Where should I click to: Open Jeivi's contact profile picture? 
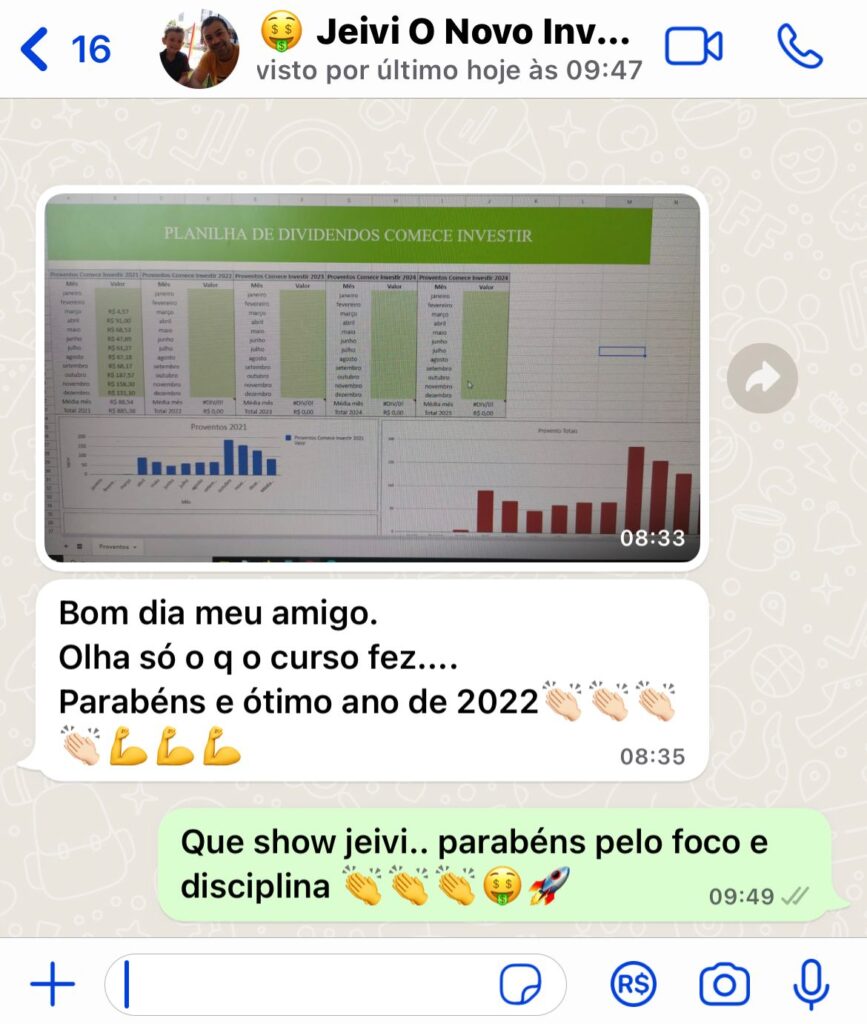tap(199, 50)
